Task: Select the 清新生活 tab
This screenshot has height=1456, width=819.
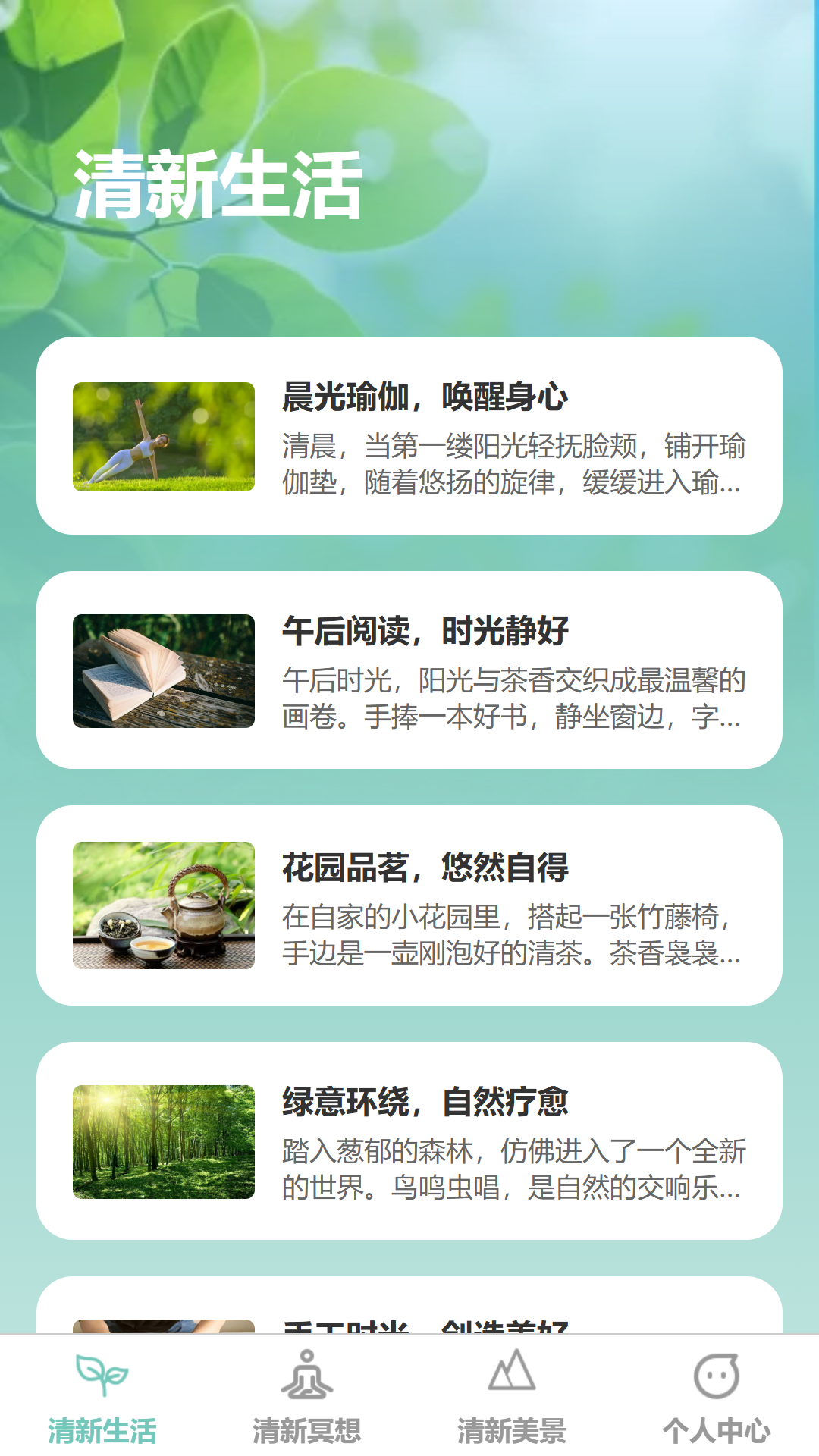Action: pyautogui.click(x=102, y=1396)
